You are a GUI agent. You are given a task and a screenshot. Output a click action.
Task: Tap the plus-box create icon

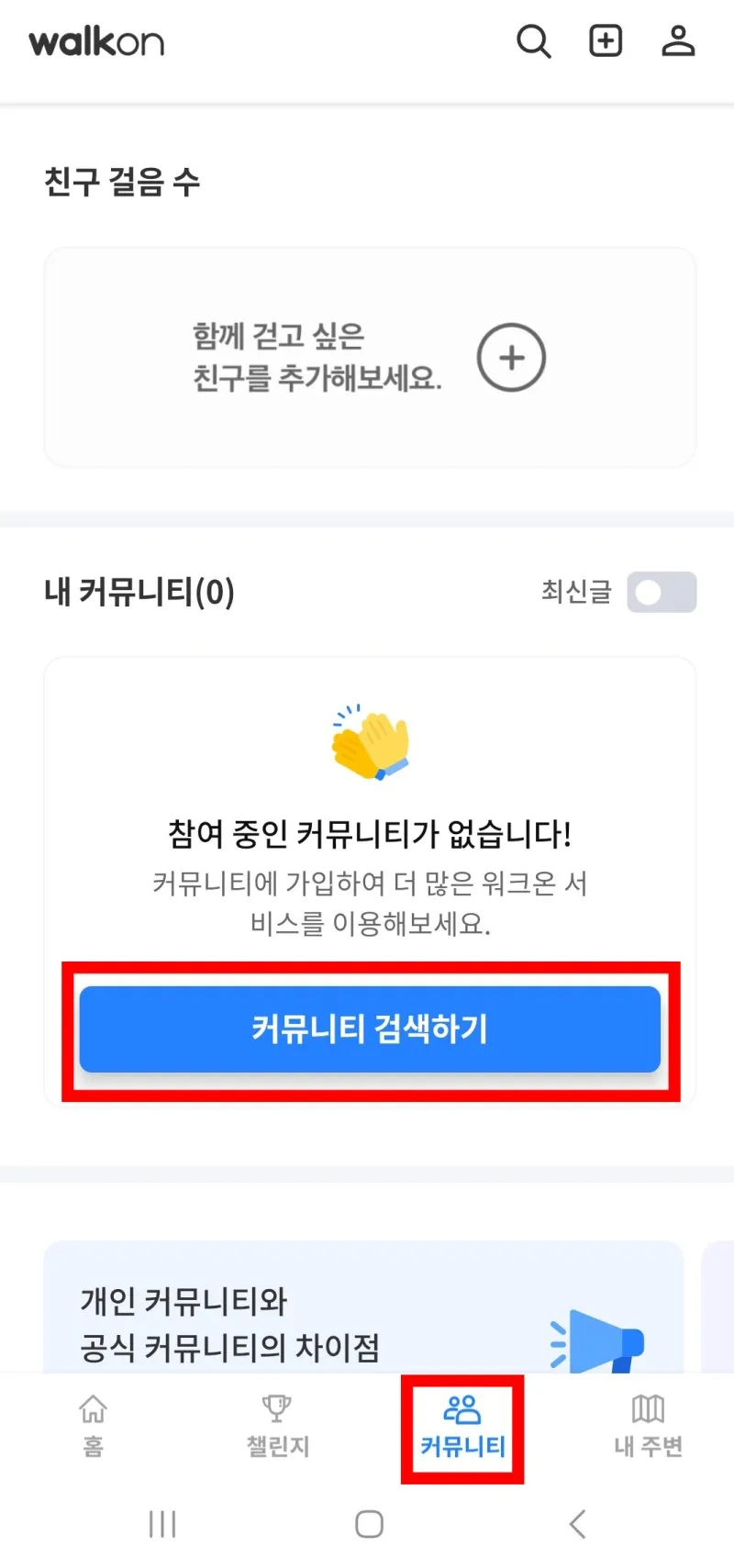click(606, 41)
